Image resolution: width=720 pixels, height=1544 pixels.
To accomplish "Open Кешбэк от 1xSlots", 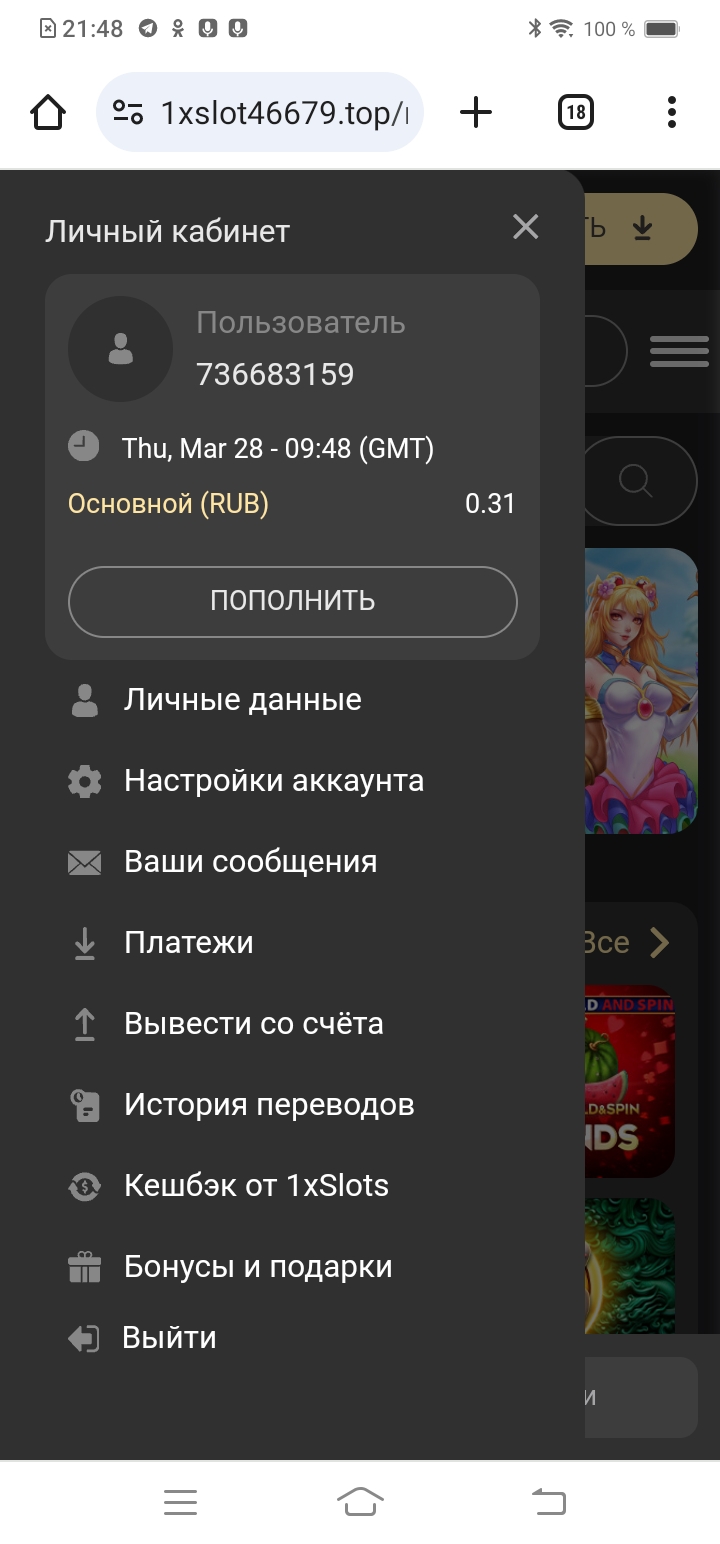I will click(256, 1186).
